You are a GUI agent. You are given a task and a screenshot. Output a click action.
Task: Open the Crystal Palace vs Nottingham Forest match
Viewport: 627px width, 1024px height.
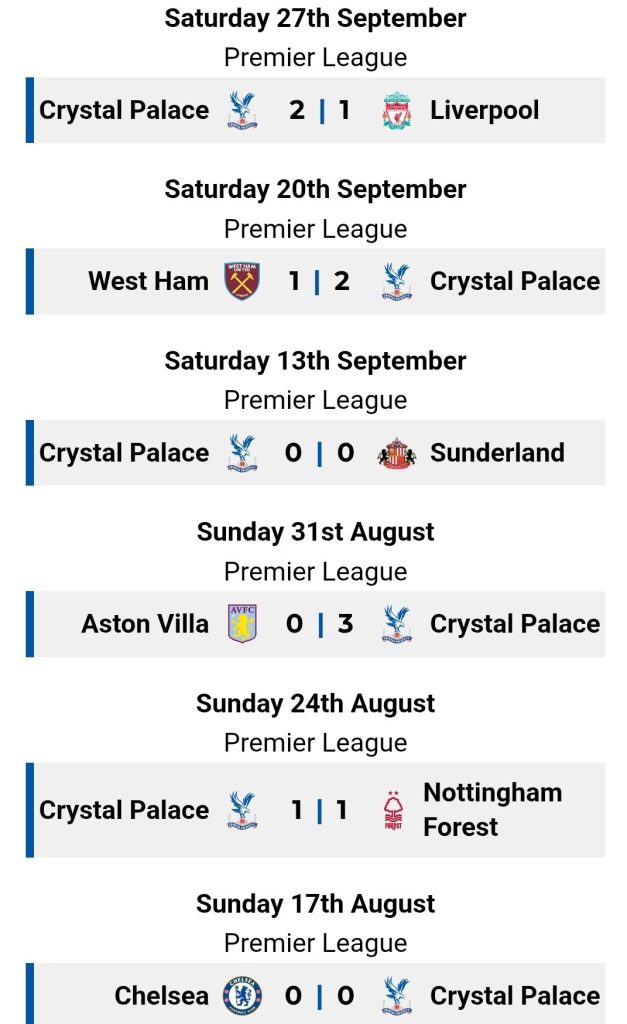point(318,810)
